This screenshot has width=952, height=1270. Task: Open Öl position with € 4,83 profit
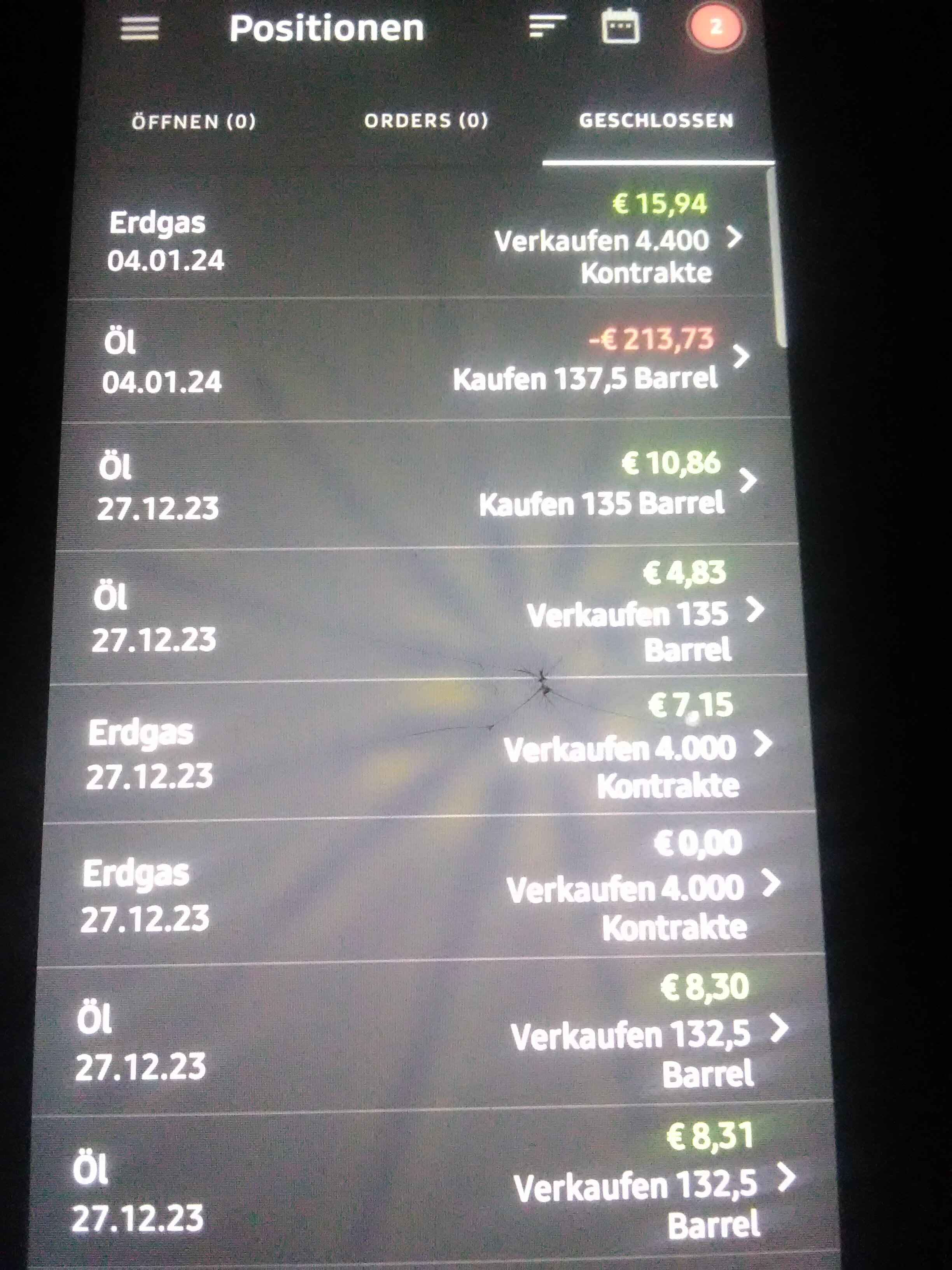(425, 614)
